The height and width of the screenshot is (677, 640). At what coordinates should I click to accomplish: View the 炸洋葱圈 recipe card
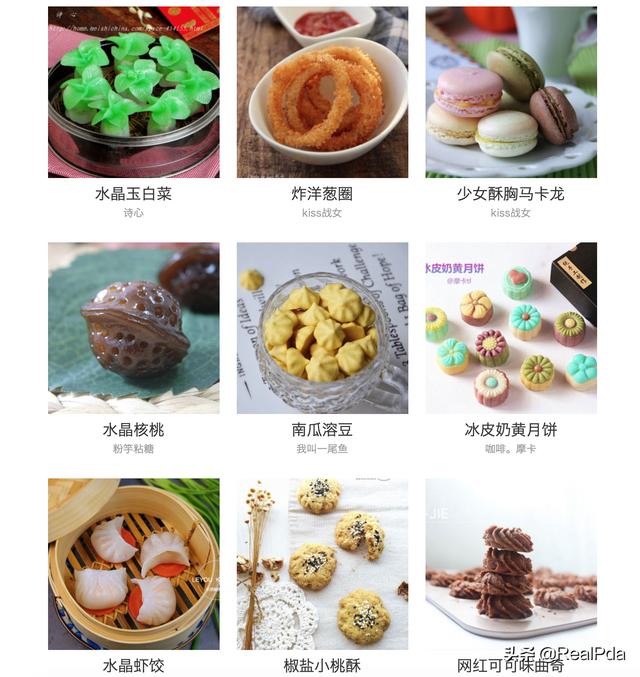coord(322,93)
